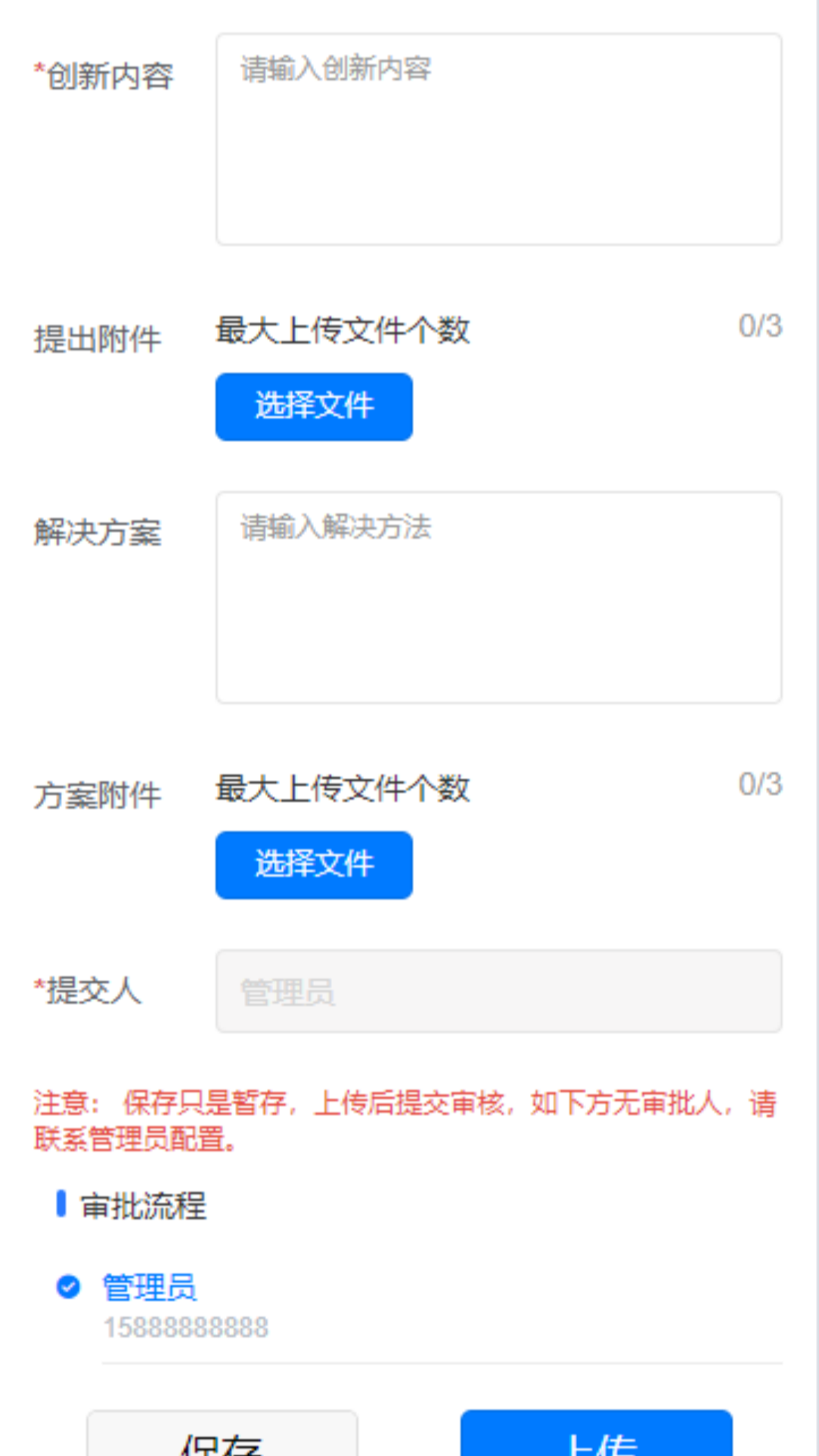
Task: Tap the disabled 提交人 field showing 管理员
Action: click(x=499, y=991)
